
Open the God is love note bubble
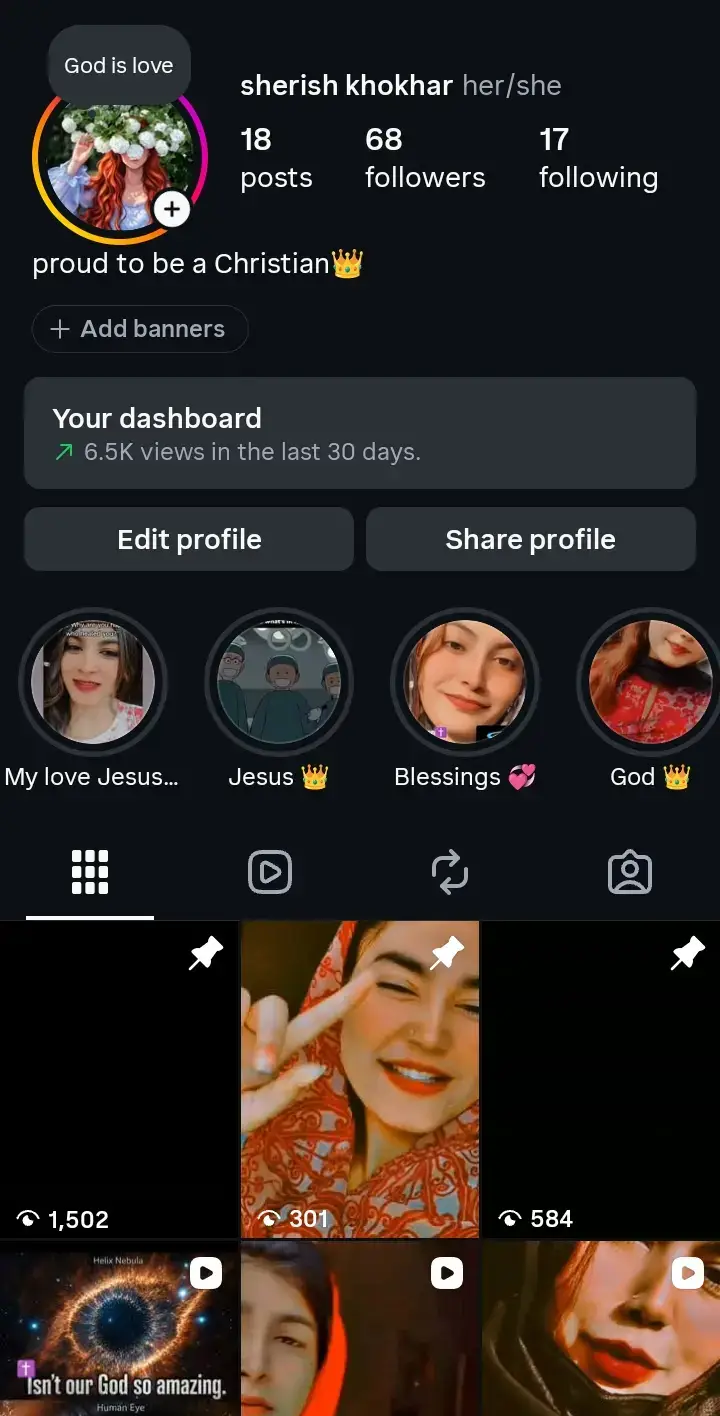point(119,66)
